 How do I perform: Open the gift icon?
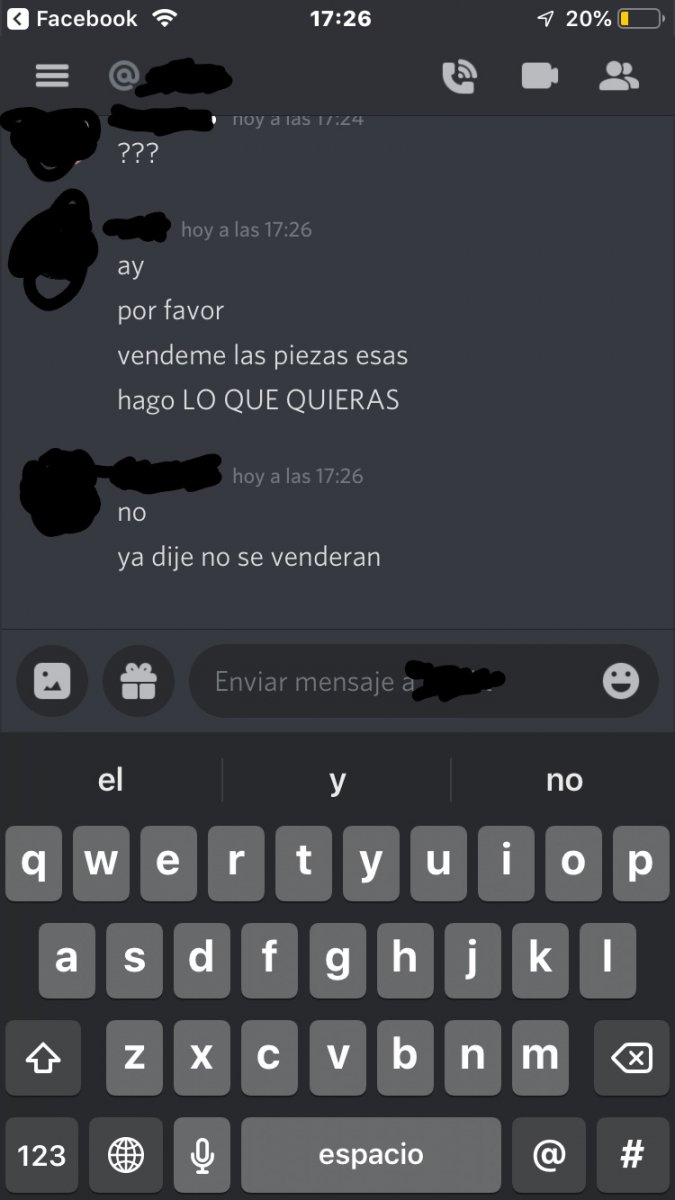pos(138,681)
